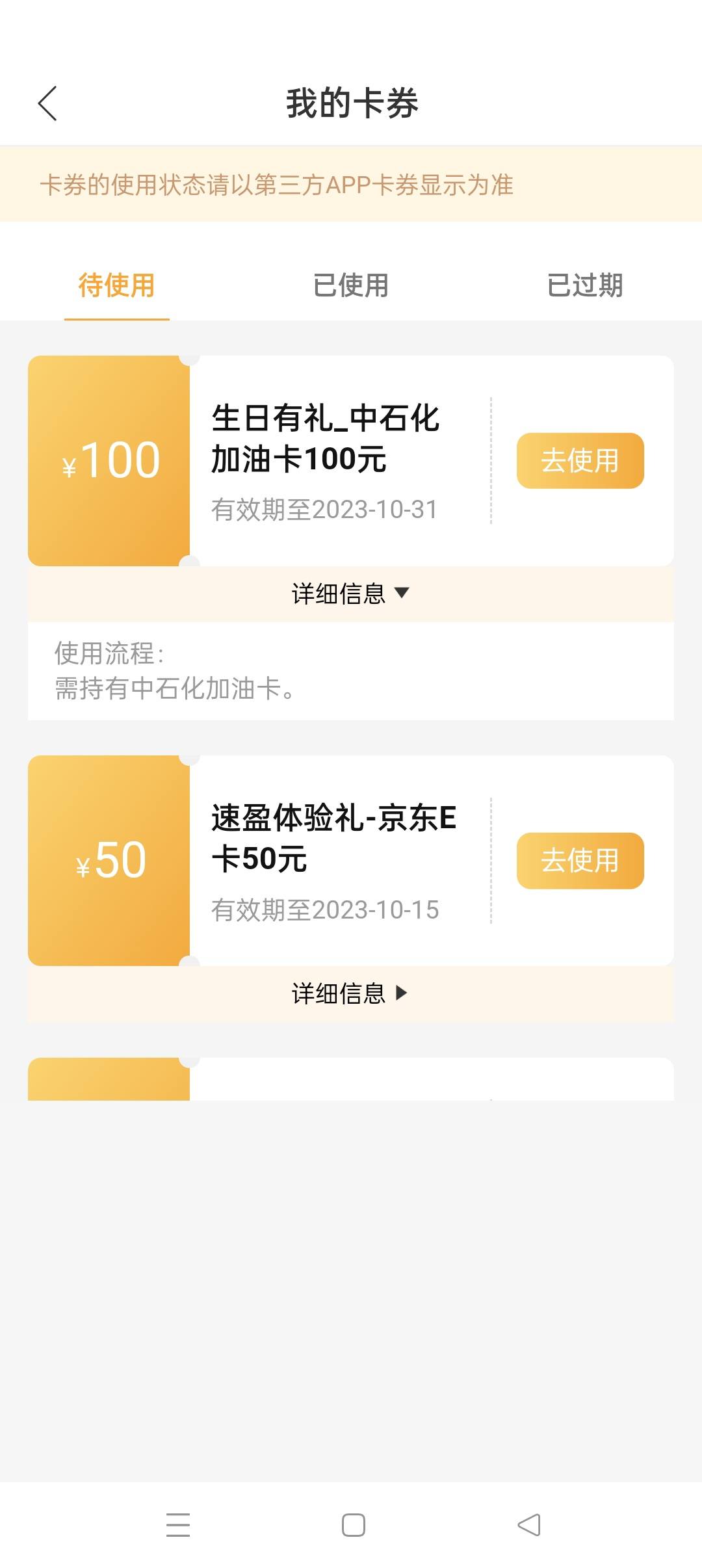Open recent apps from navigation bar
This screenshot has height=1568, width=702.
(x=178, y=1525)
